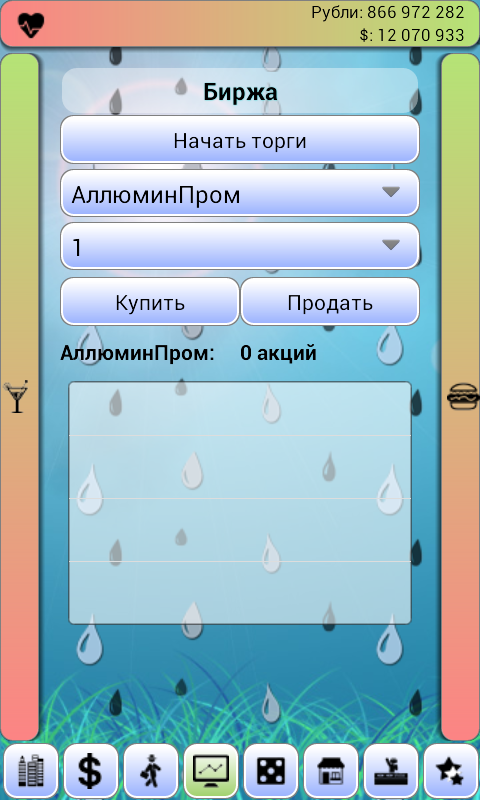Open the share quantity dropdown
This screenshot has width=480, height=800.
coord(240,246)
